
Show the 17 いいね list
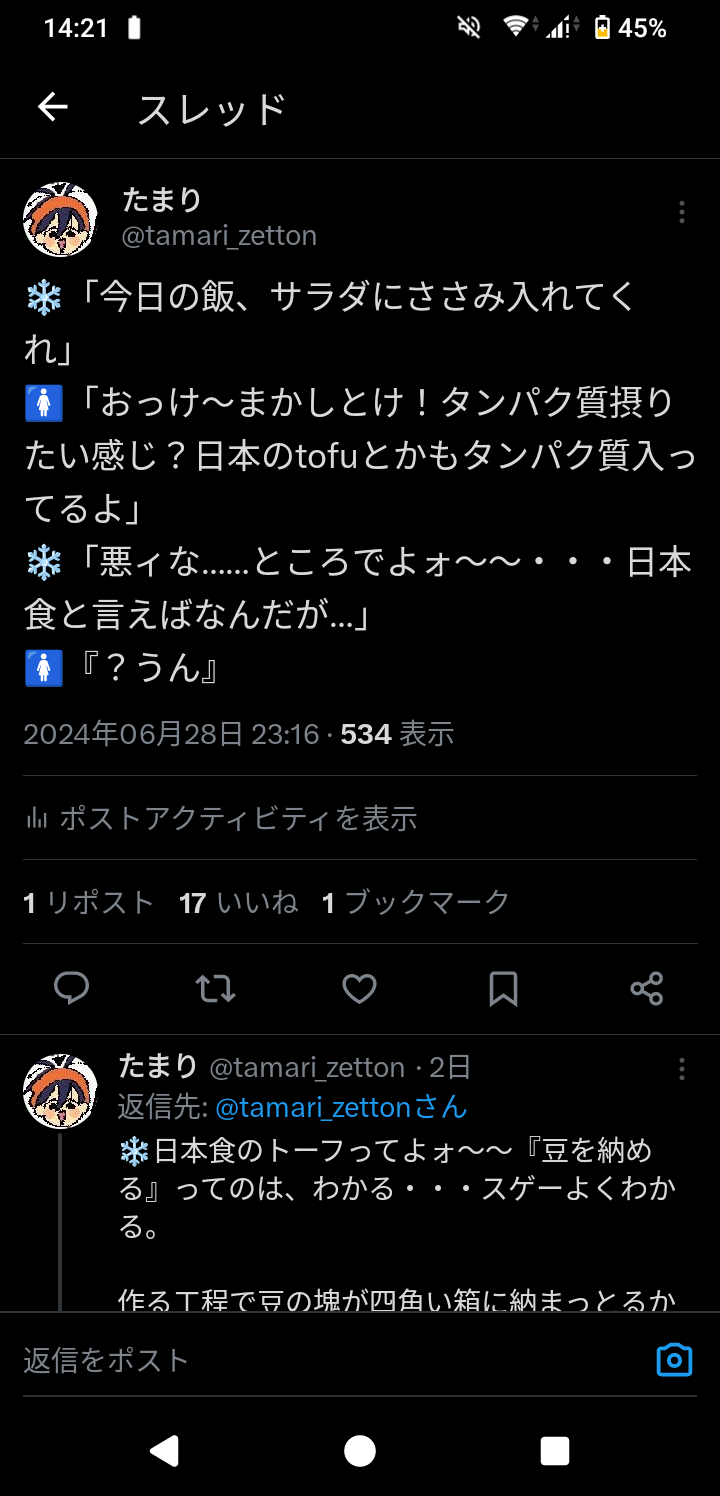tap(239, 903)
